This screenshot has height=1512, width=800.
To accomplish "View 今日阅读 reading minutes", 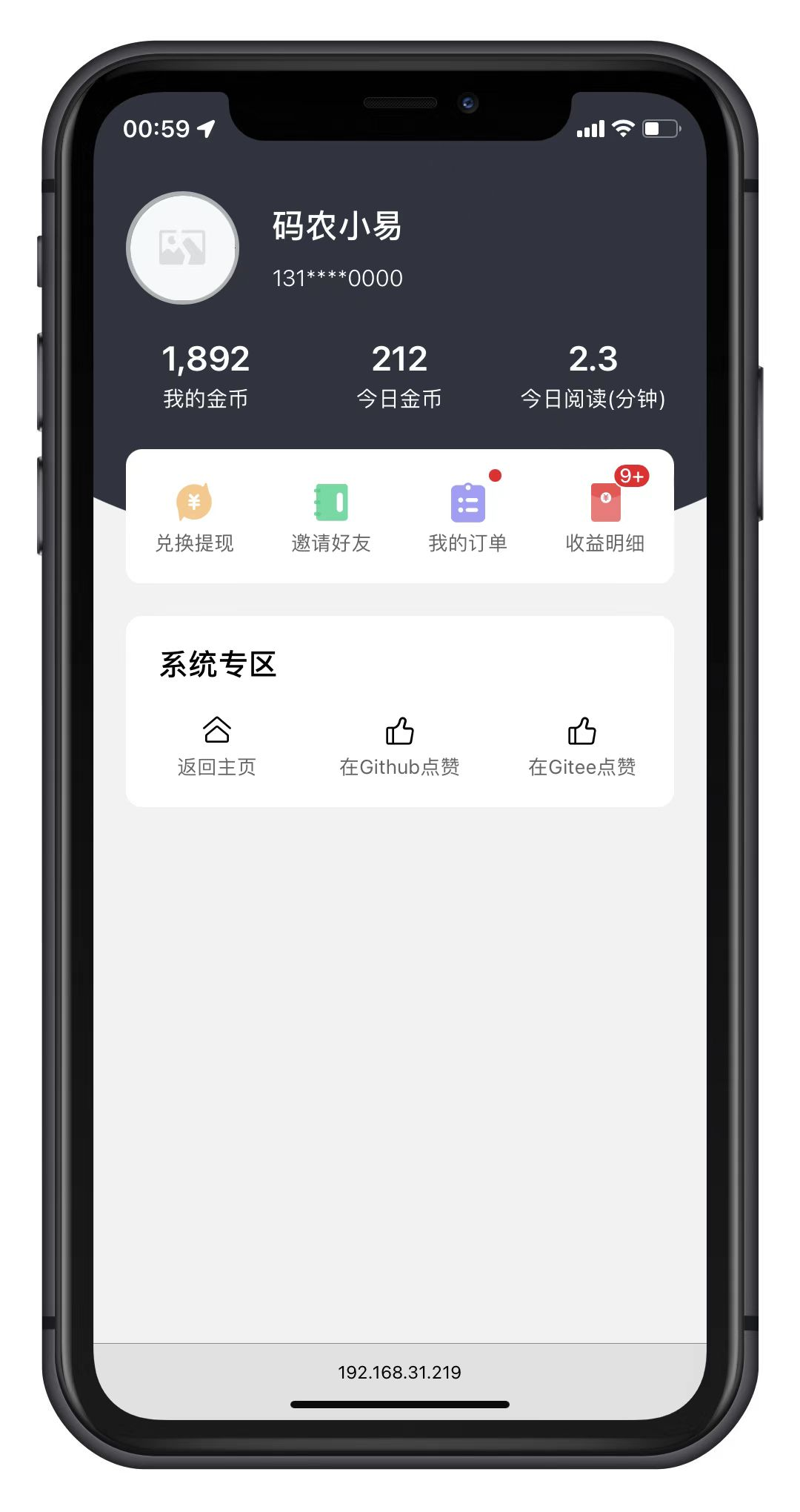I will coord(593,375).
